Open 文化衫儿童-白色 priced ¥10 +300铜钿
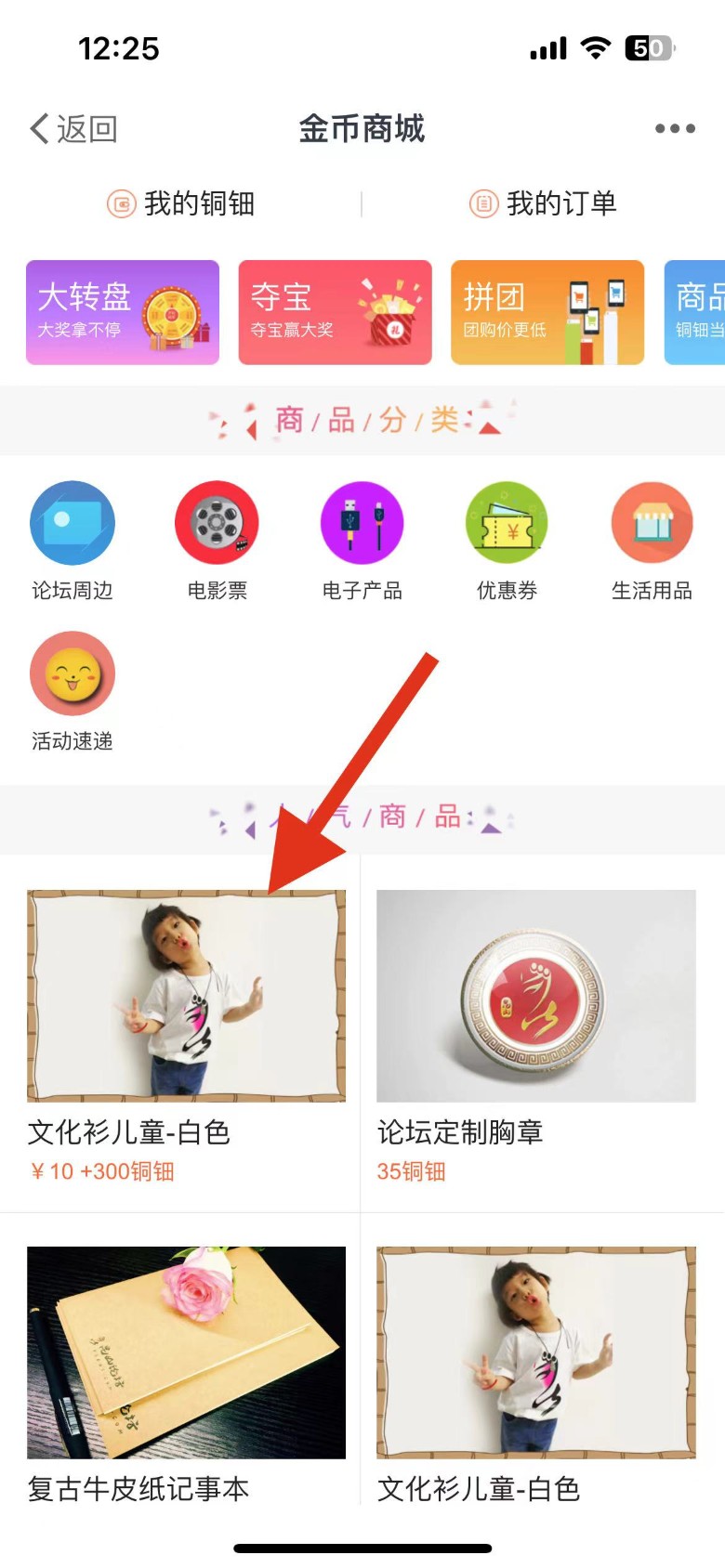The height and width of the screenshot is (1568, 725). [x=186, y=1031]
